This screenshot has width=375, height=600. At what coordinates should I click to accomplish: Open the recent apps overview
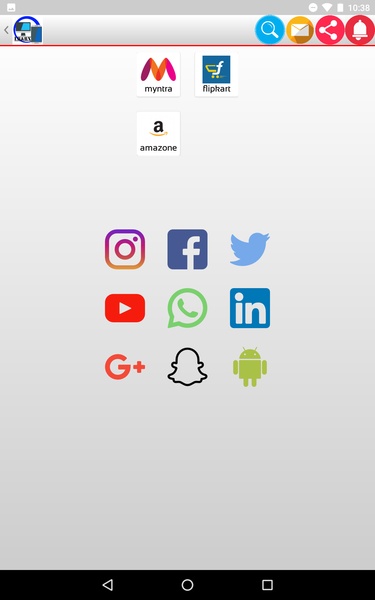[x=267, y=585]
